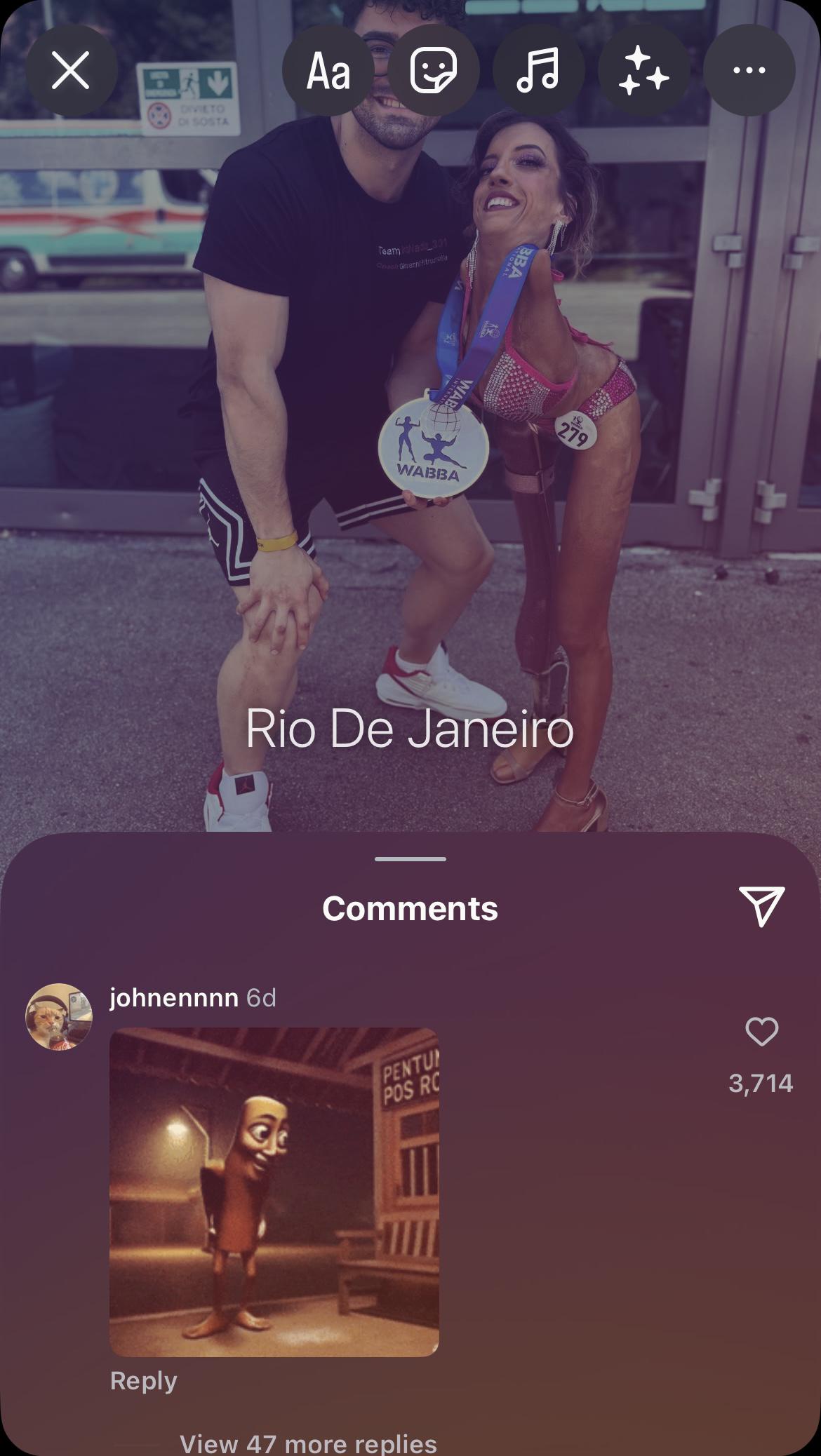821x1456 pixels.
Task: Open the three-dot more options menu
Action: [x=749, y=71]
